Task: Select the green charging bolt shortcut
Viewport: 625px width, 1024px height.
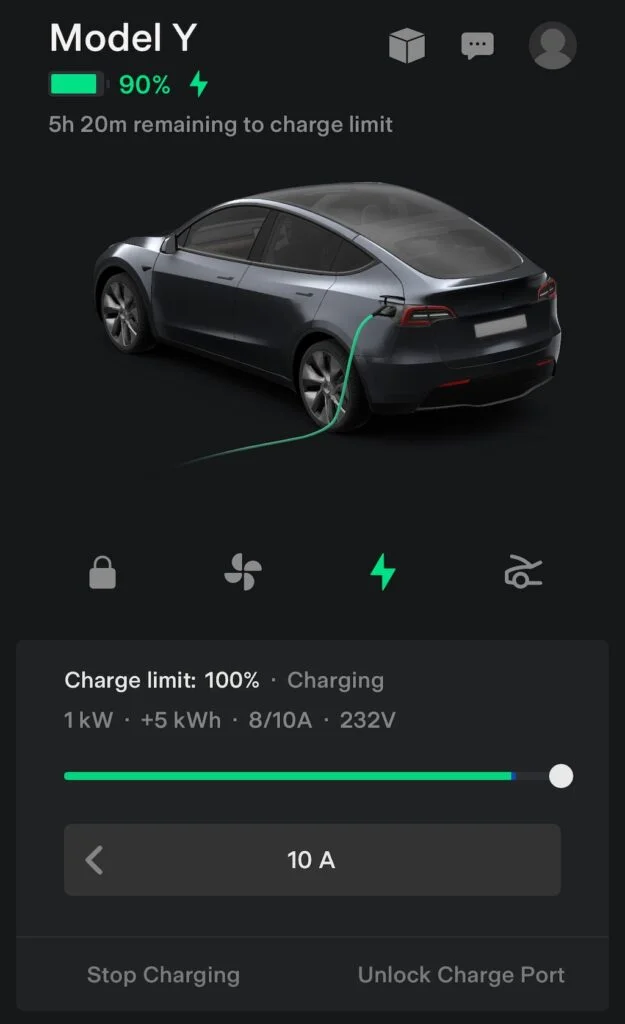Action: [x=383, y=572]
